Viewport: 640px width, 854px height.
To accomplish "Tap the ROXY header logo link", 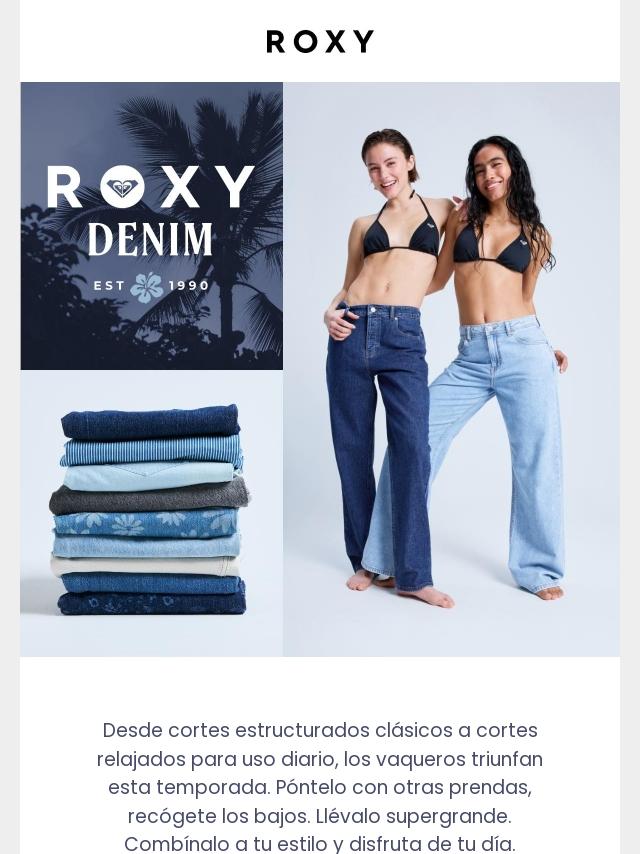I will pyautogui.click(x=320, y=41).
